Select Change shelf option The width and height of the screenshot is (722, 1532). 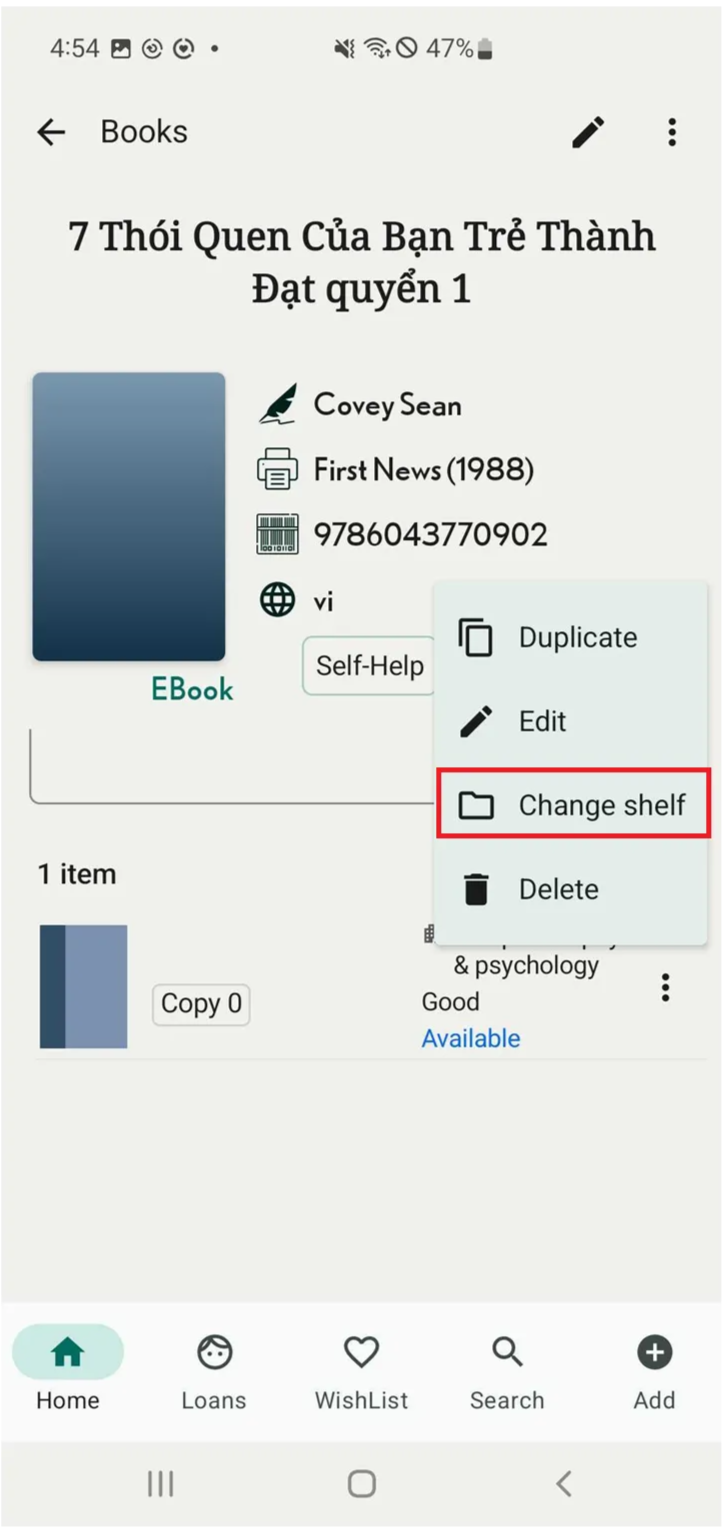pos(573,804)
